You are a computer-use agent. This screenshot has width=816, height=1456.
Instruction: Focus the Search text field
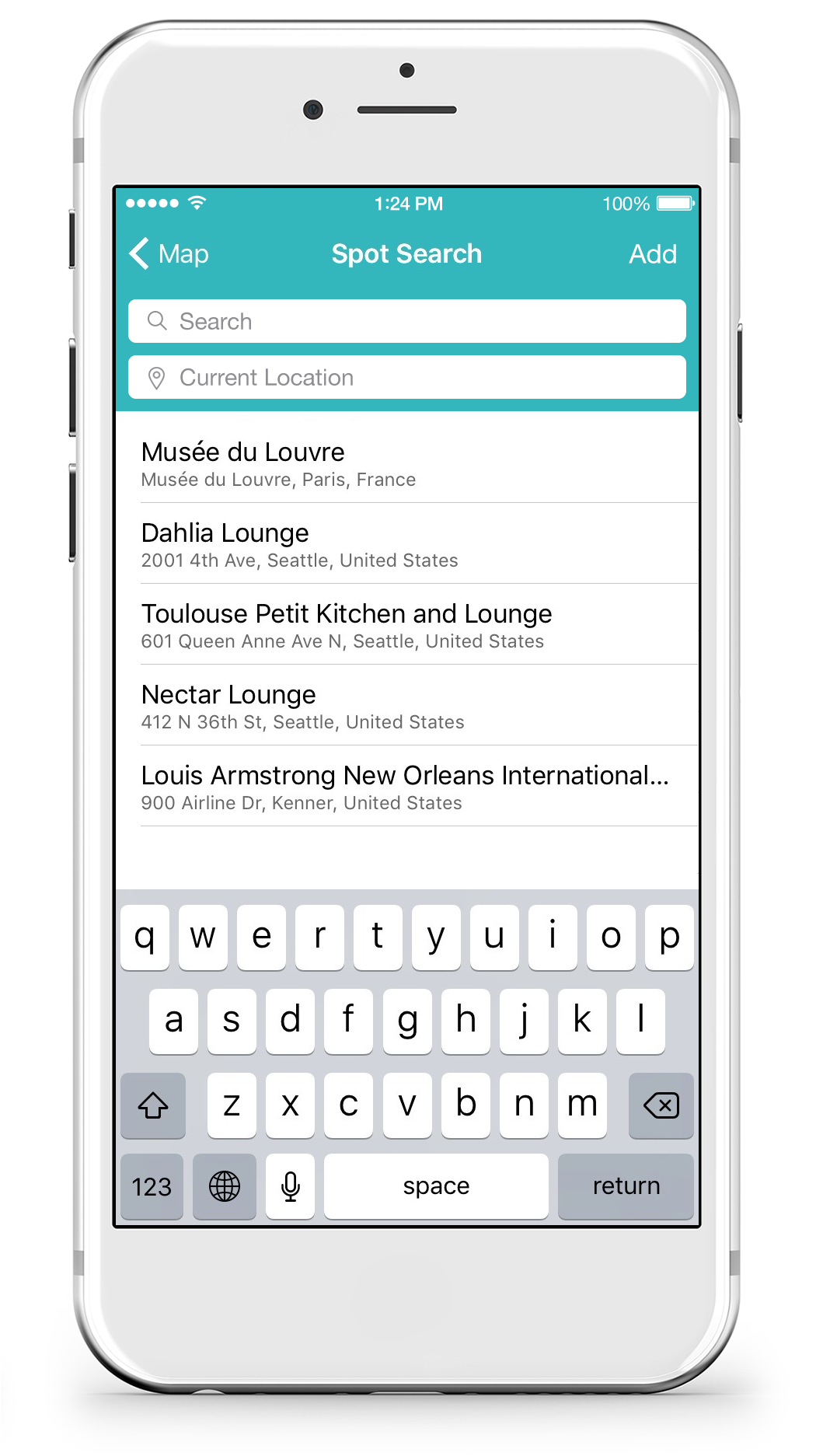406,321
